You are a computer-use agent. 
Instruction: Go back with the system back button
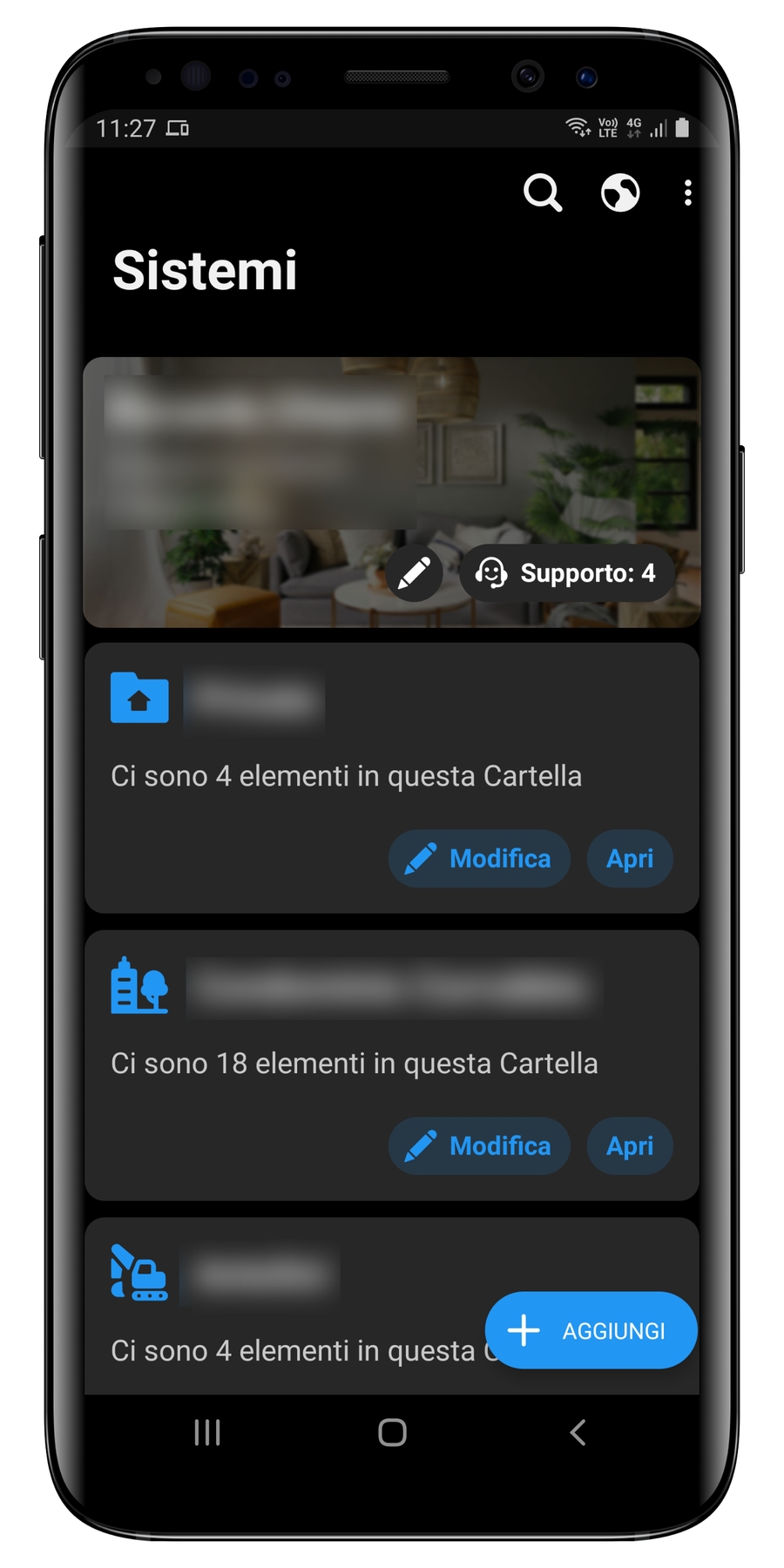tap(578, 1433)
